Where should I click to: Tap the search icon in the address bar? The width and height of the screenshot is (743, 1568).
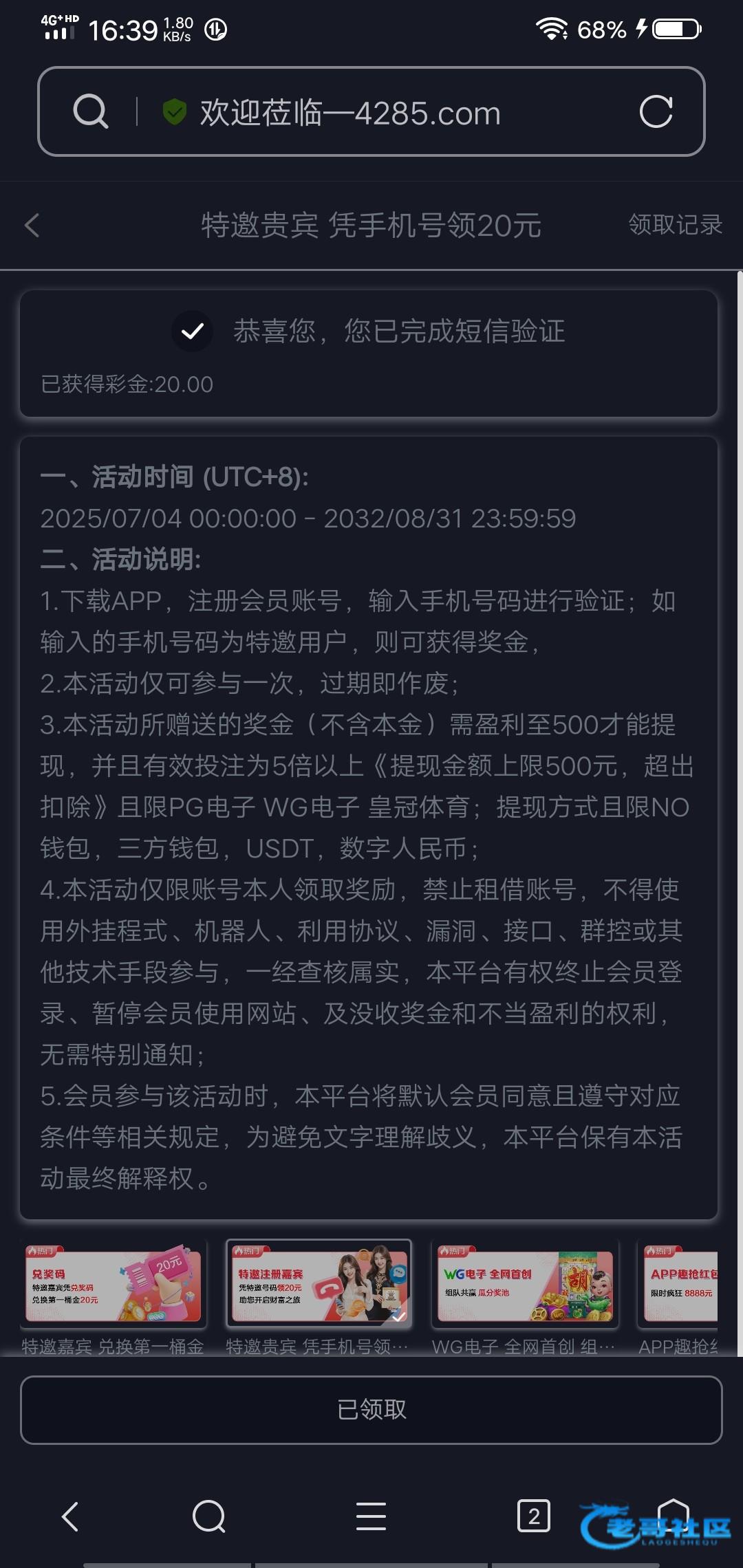(x=91, y=111)
